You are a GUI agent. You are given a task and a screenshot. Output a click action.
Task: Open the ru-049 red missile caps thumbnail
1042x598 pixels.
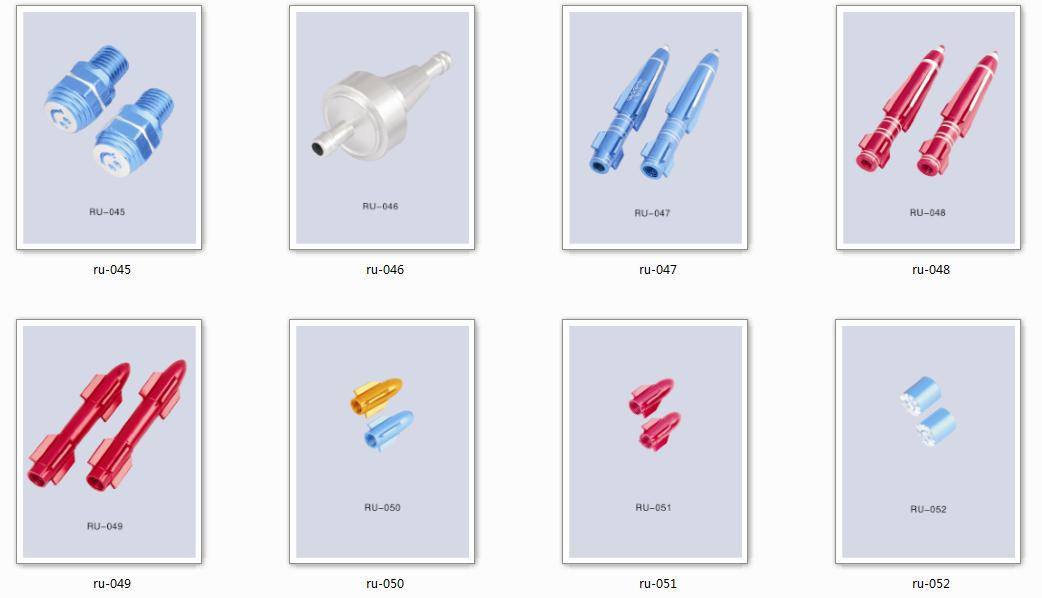[109, 441]
